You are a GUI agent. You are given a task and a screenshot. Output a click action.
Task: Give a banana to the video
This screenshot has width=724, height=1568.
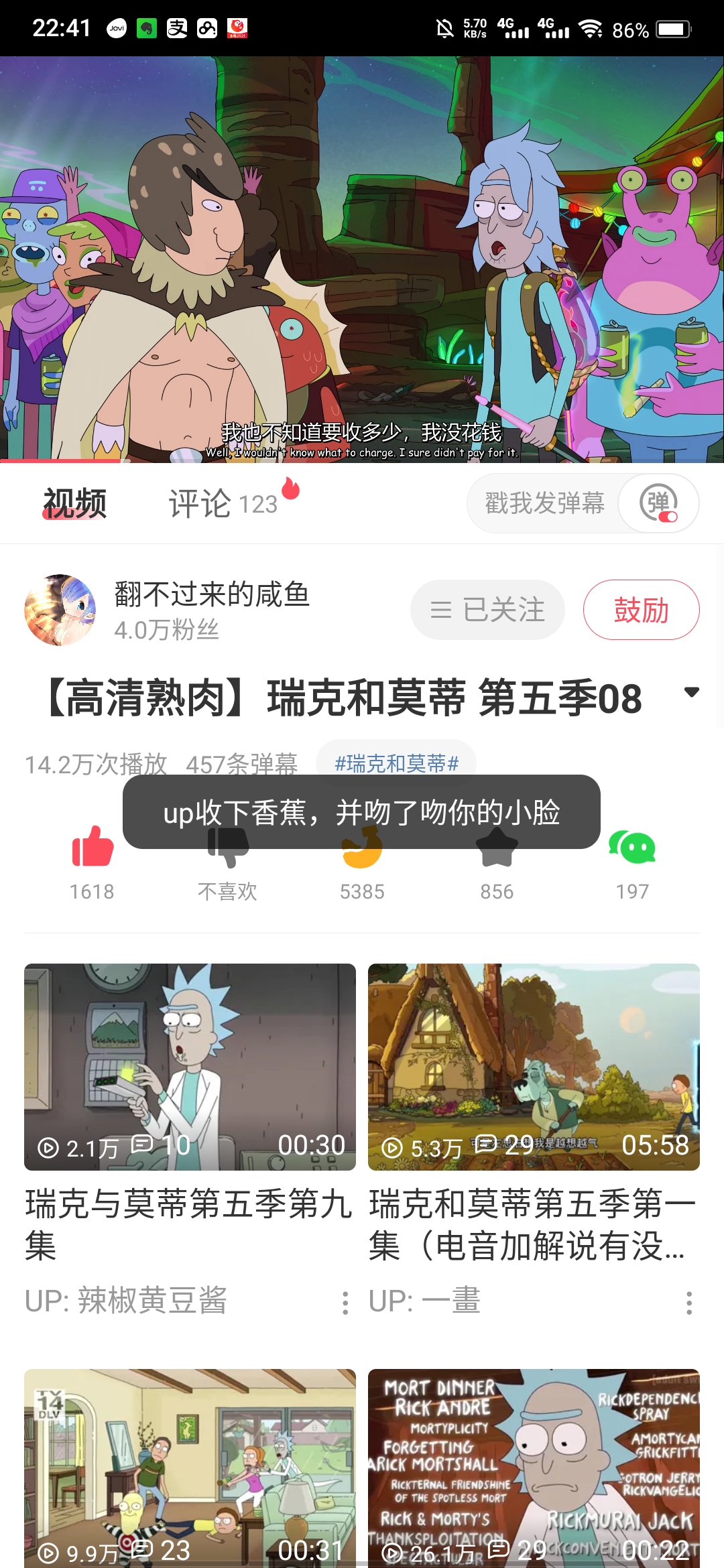[362, 864]
